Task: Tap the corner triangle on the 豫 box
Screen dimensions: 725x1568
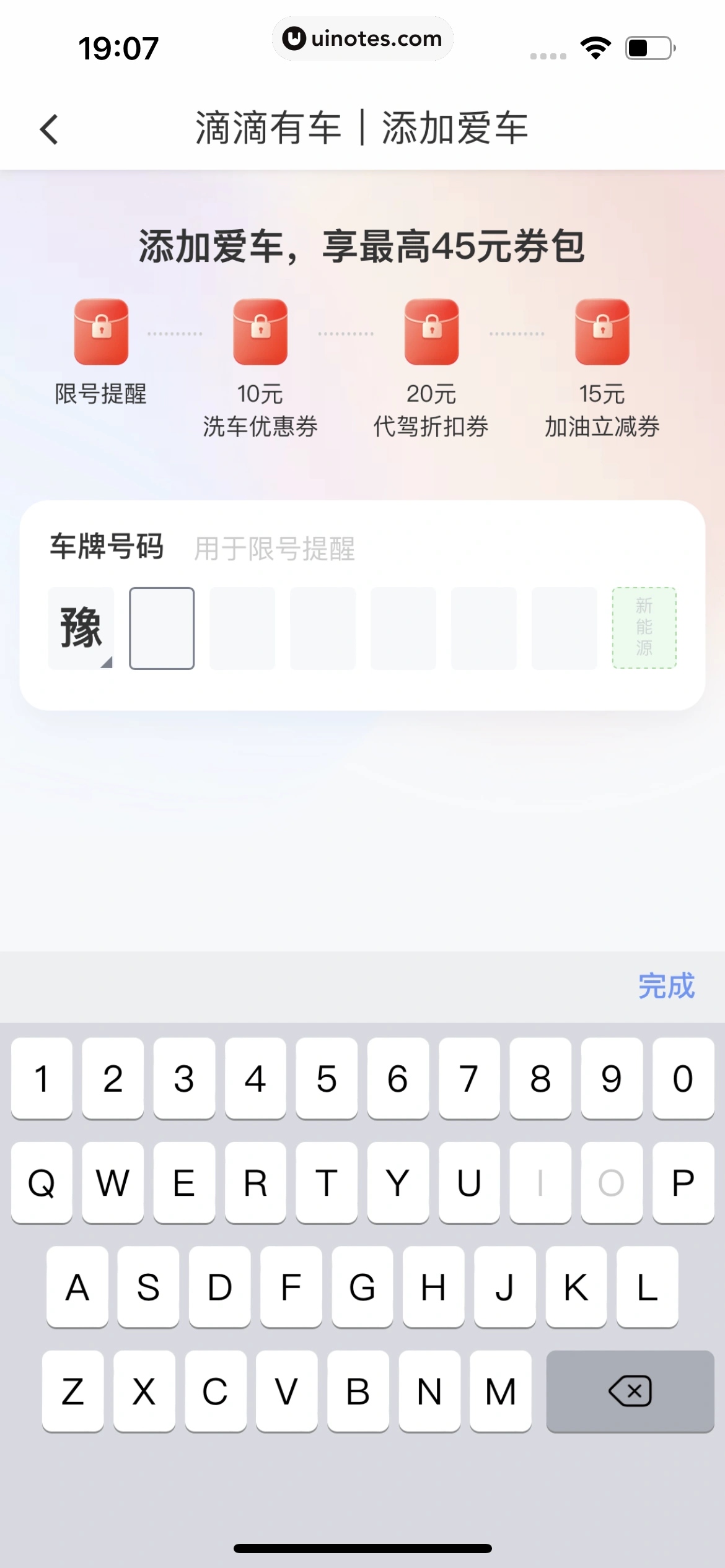Action: point(107,663)
